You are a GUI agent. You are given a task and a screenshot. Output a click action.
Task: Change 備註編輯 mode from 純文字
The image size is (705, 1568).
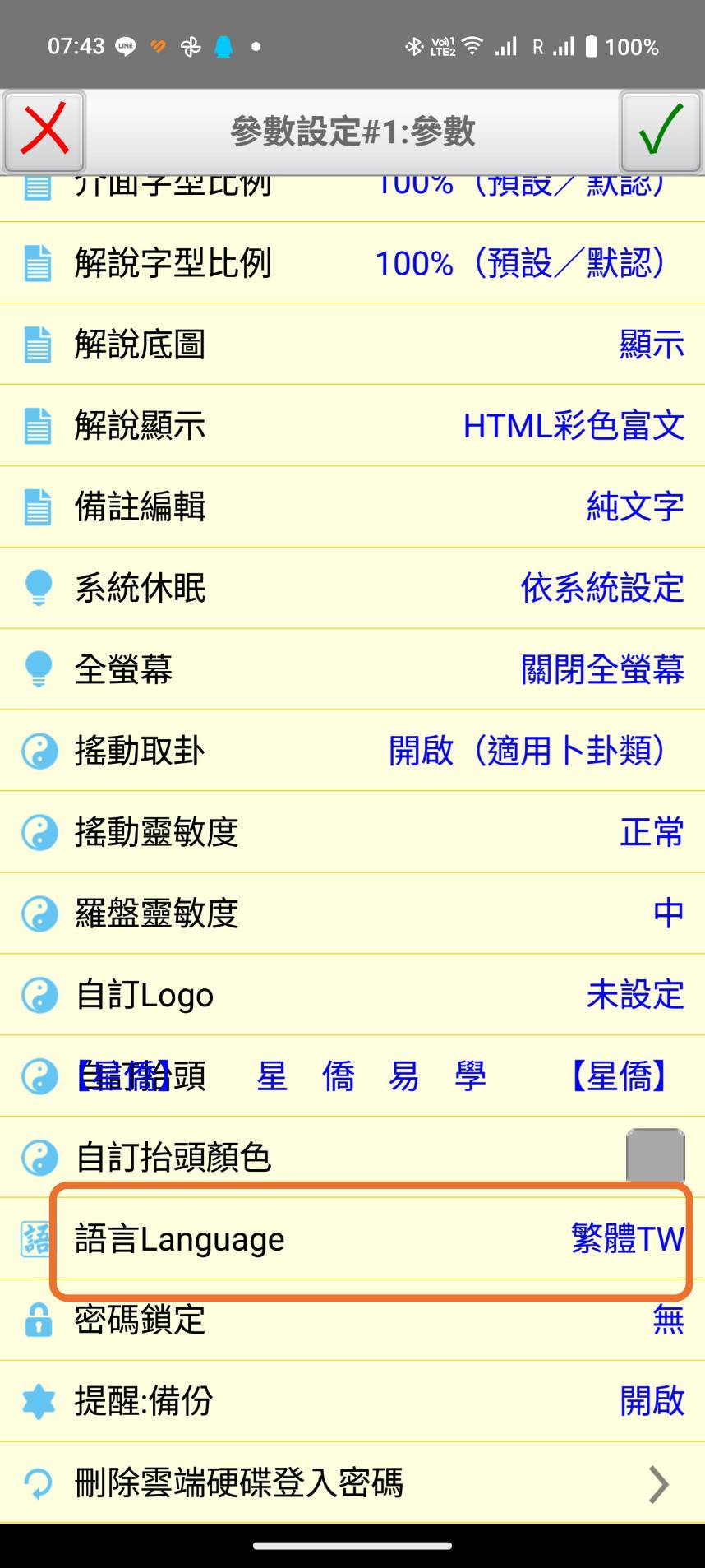coord(352,507)
